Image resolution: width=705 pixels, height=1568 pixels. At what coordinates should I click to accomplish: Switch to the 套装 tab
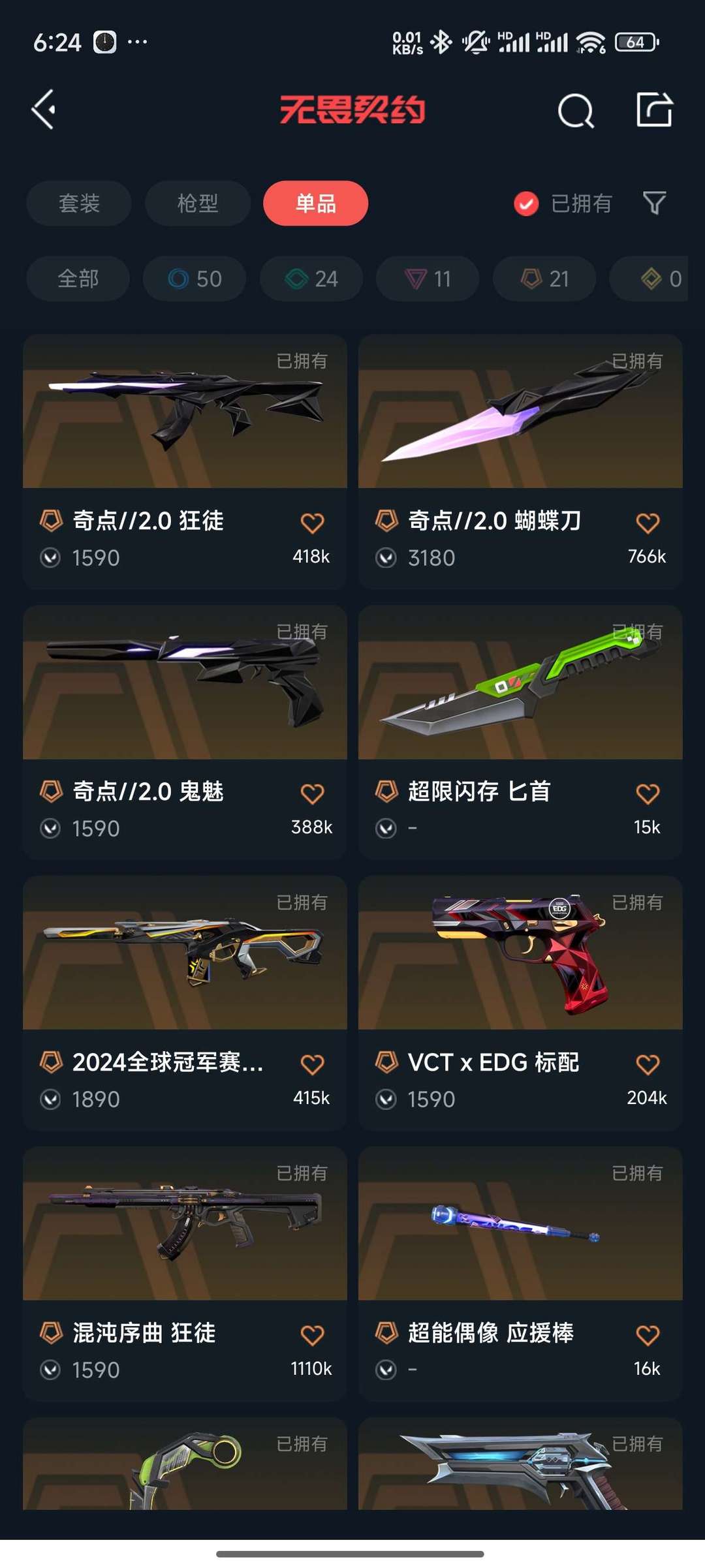79,203
